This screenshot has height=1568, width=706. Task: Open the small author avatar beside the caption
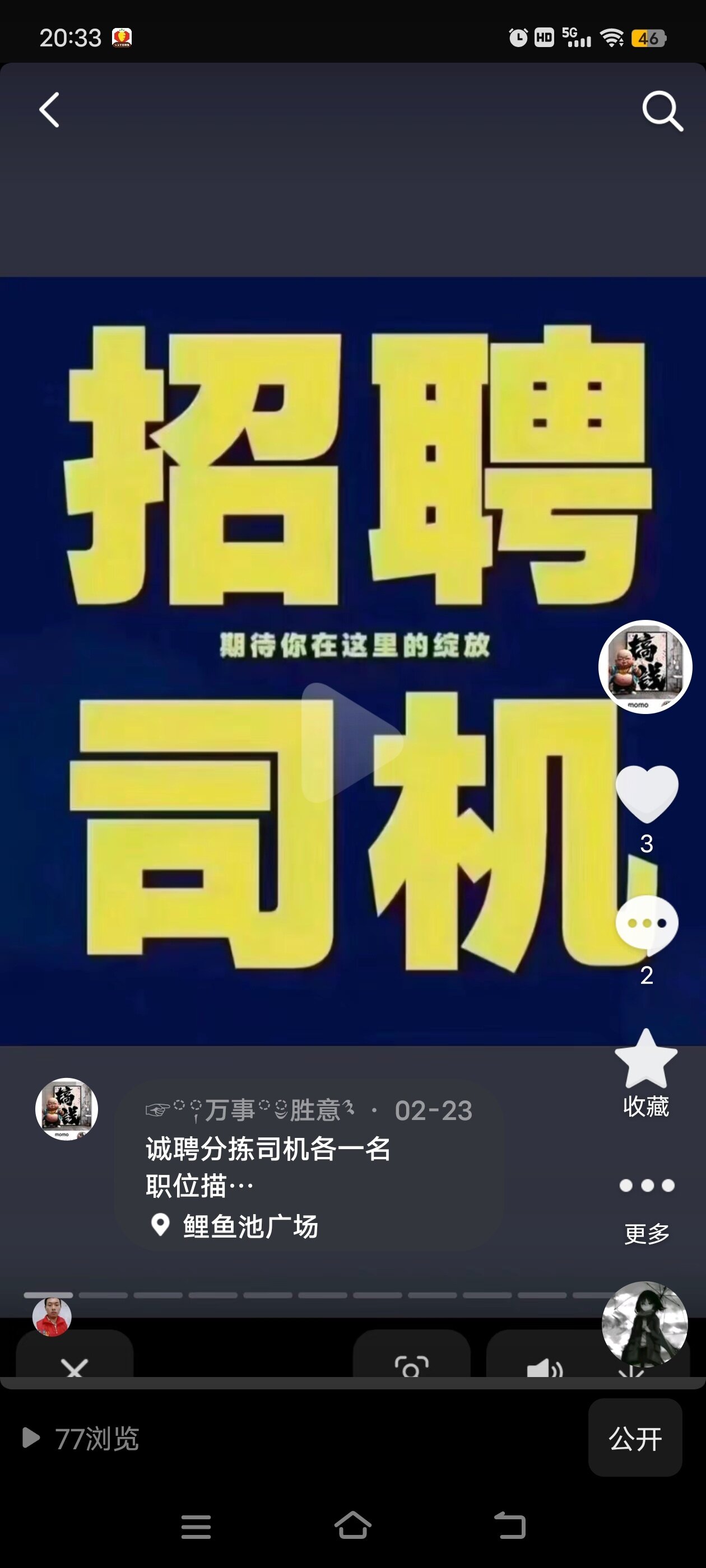tap(66, 1109)
